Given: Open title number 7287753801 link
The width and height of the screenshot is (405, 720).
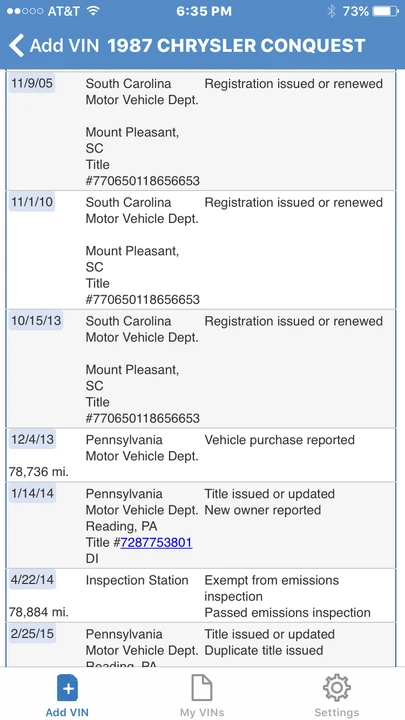Looking at the screenshot, I should coord(156,543).
